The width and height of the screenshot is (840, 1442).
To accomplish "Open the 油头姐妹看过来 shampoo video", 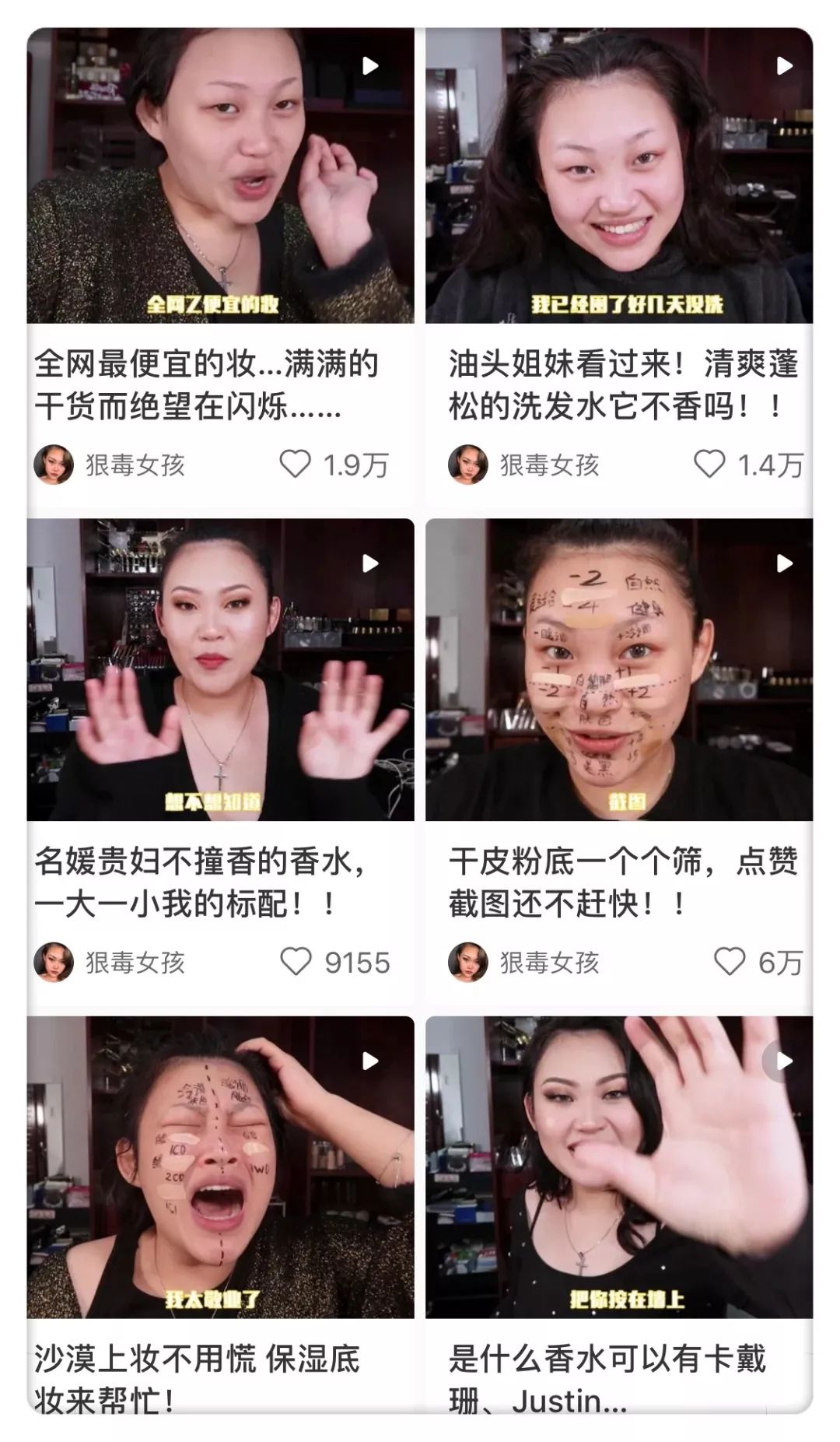I will coord(618,176).
